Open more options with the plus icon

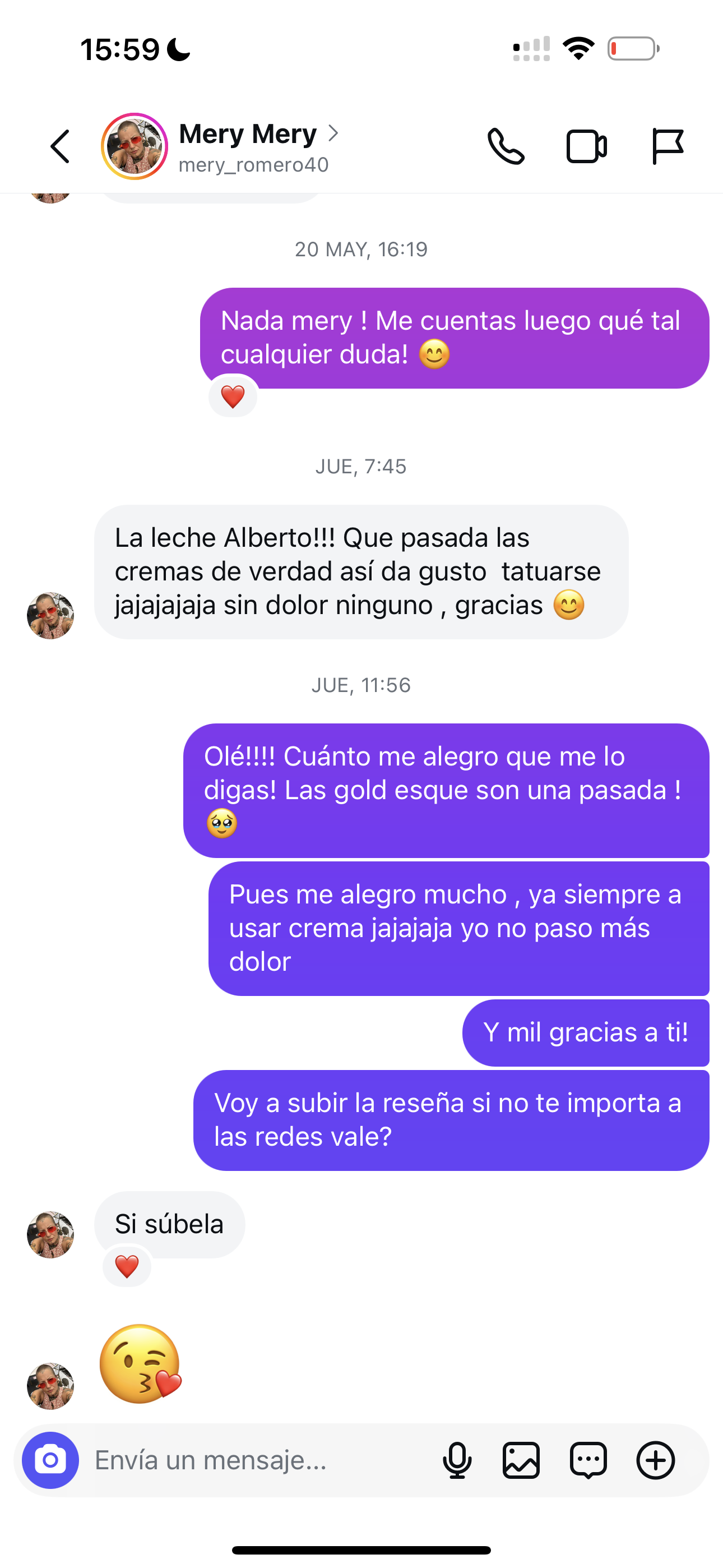655,1460
